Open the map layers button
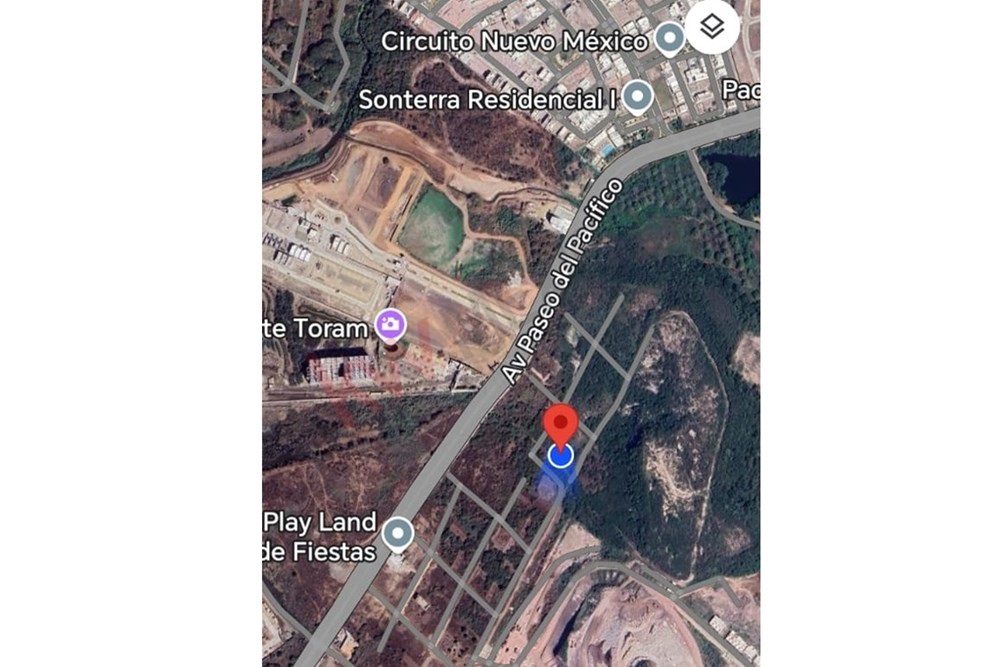The width and height of the screenshot is (1000, 667). [x=712, y=27]
